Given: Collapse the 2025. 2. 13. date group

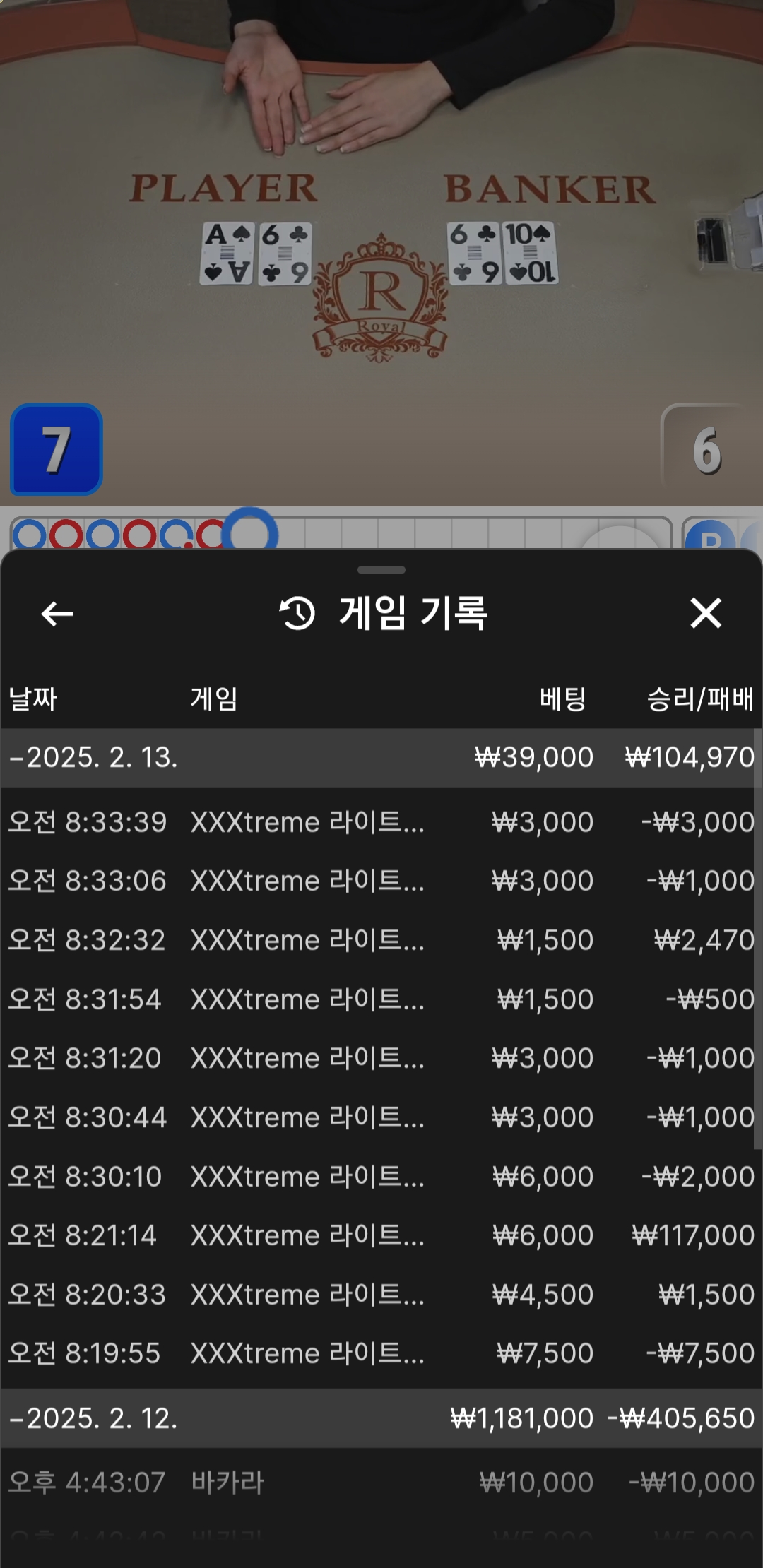Looking at the screenshot, I should pos(93,758).
